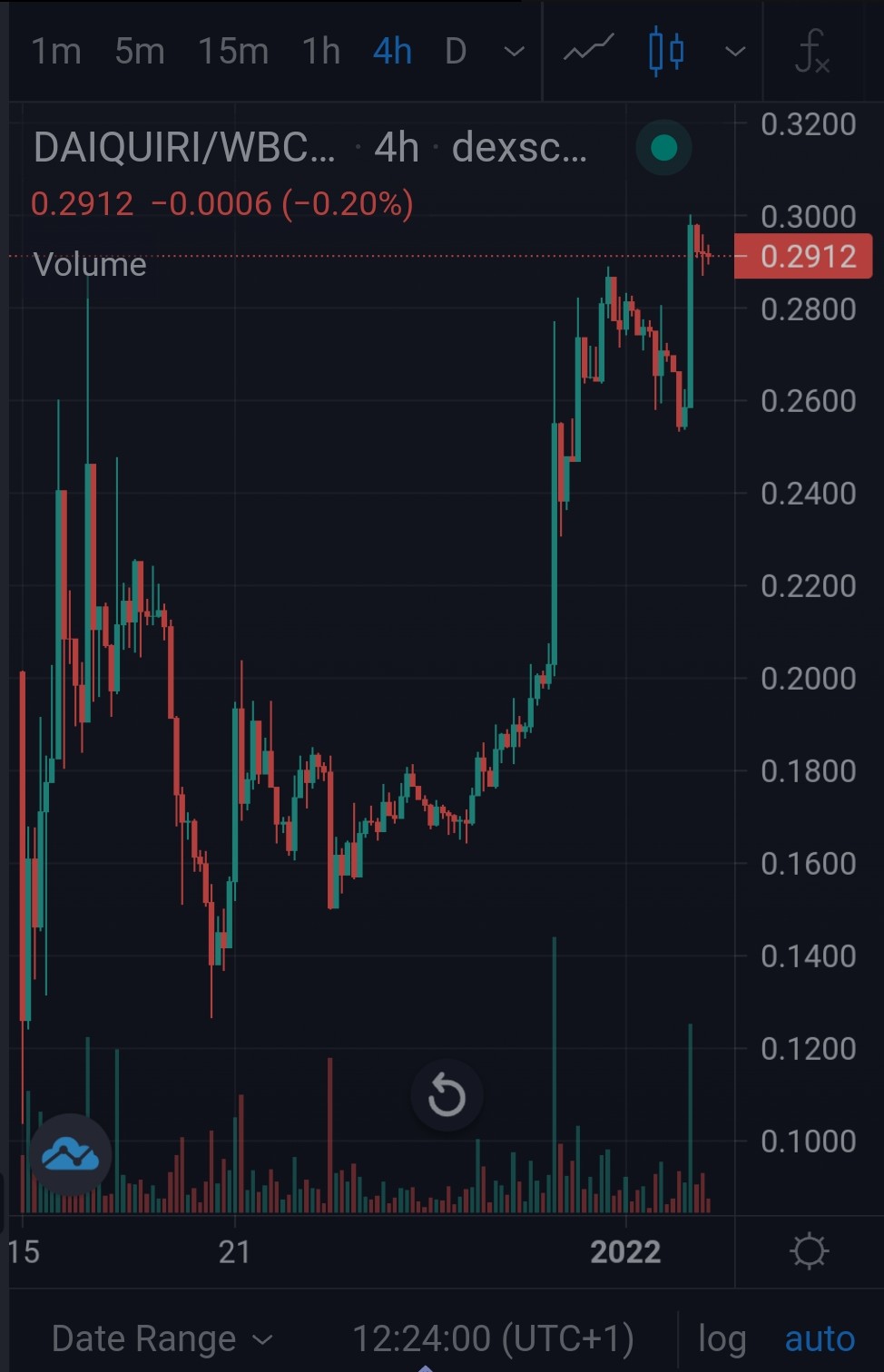Screen dimensions: 884x1372
Task: Toggle the log scale
Action: (722, 1338)
